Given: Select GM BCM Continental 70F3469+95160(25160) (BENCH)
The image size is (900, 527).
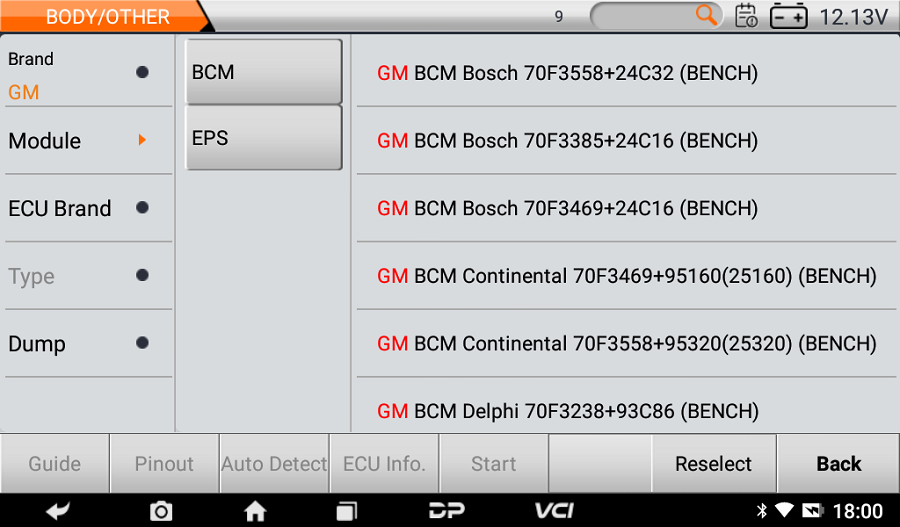Looking at the screenshot, I should (x=626, y=276).
